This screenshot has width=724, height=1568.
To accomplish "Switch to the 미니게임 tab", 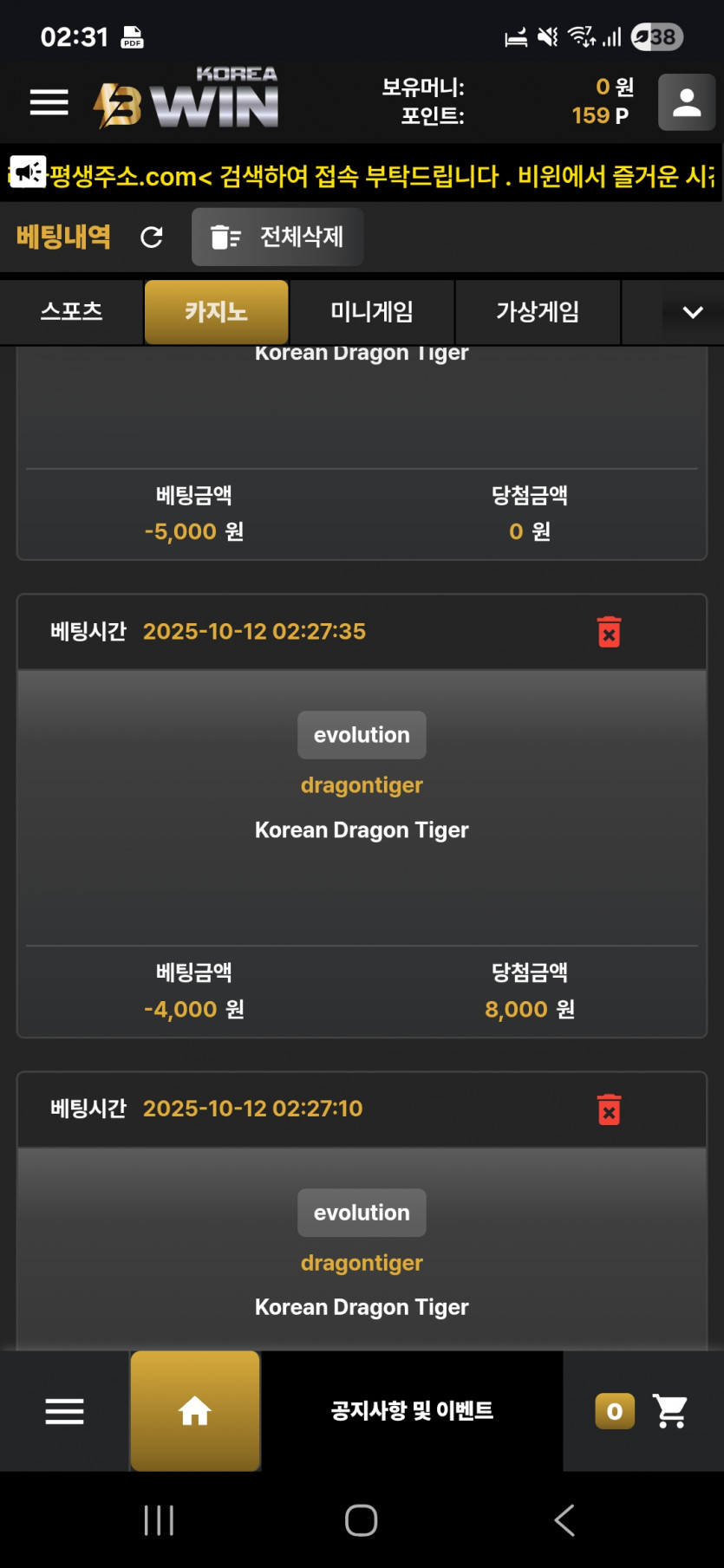I will pos(371,312).
